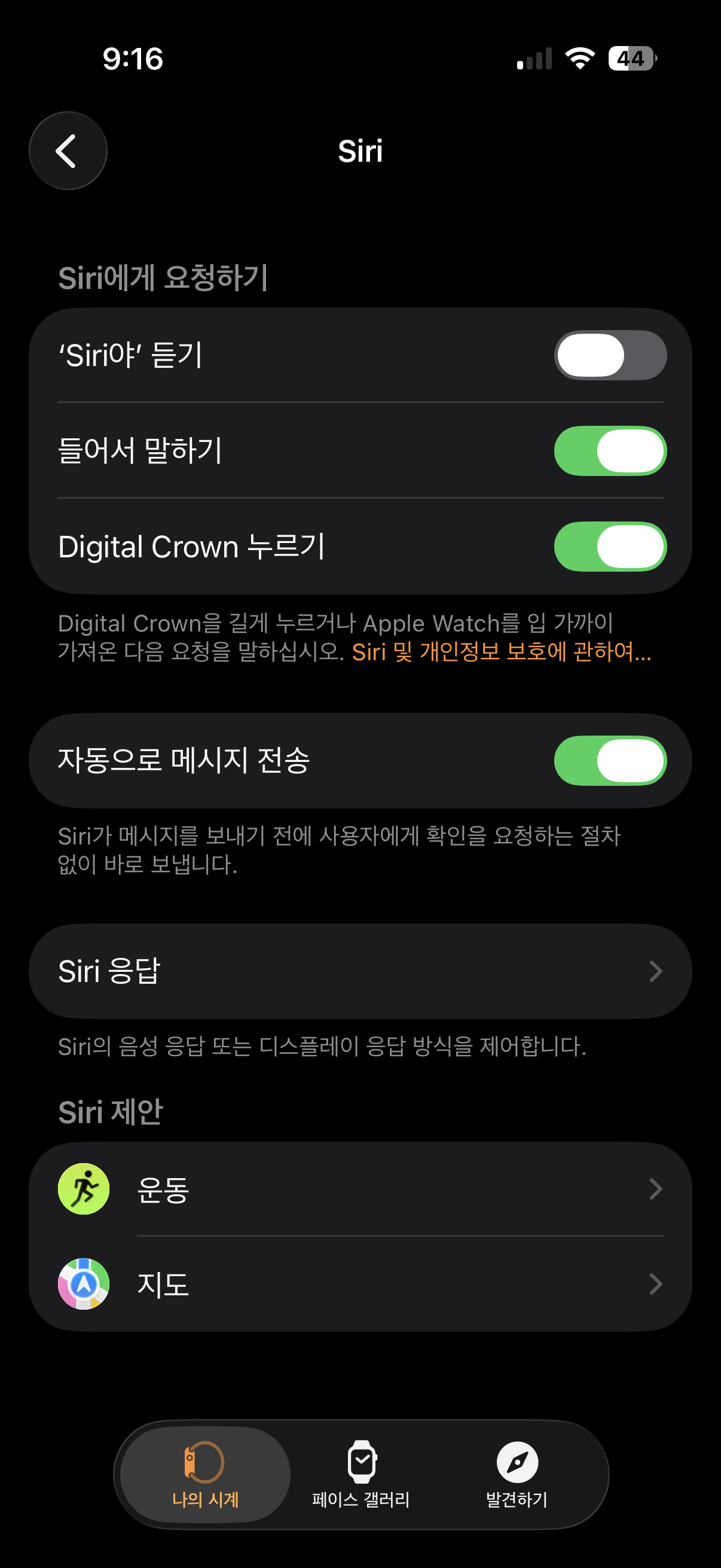Turn off 들어서 말하기
The height and width of the screenshot is (1568, 721).
[x=610, y=450]
